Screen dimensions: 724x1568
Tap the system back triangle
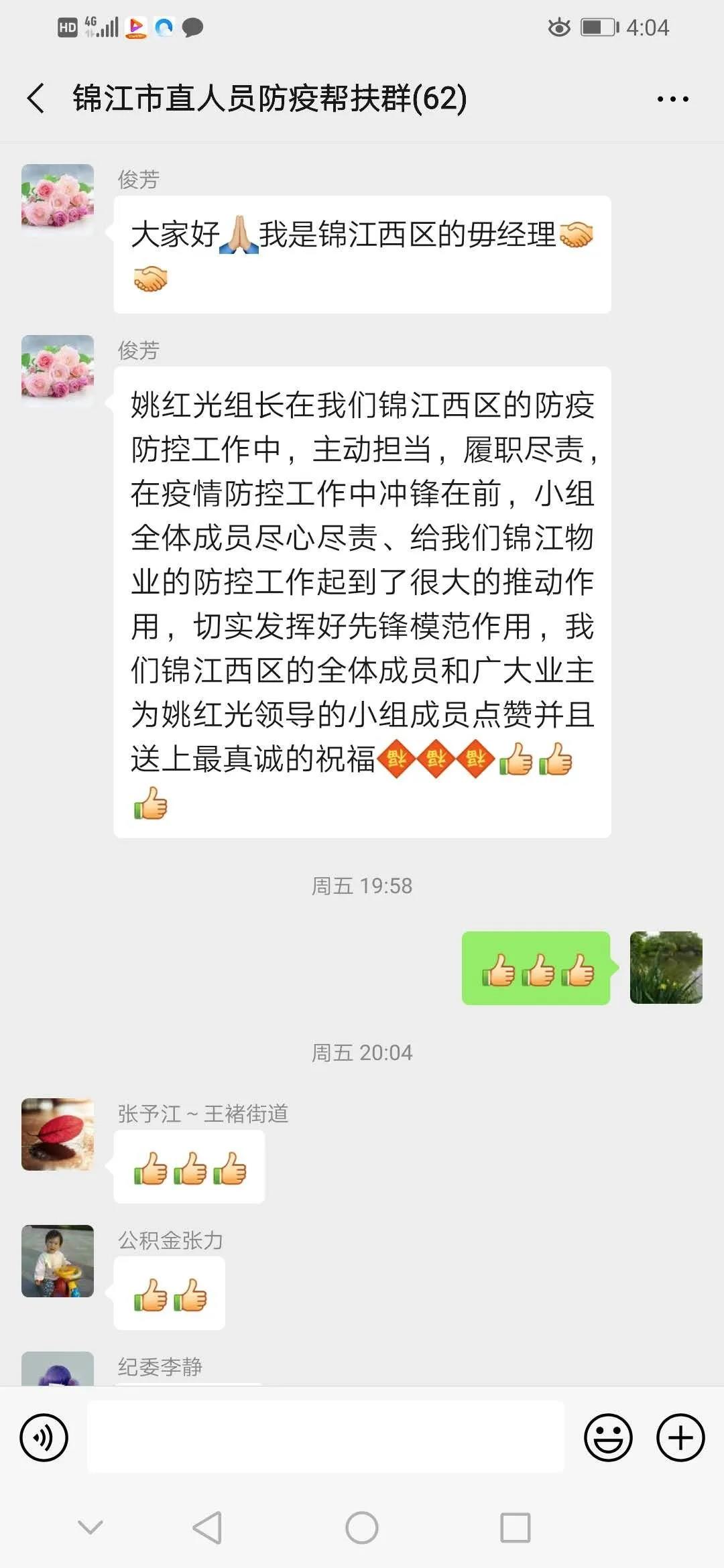[207, 1528]
